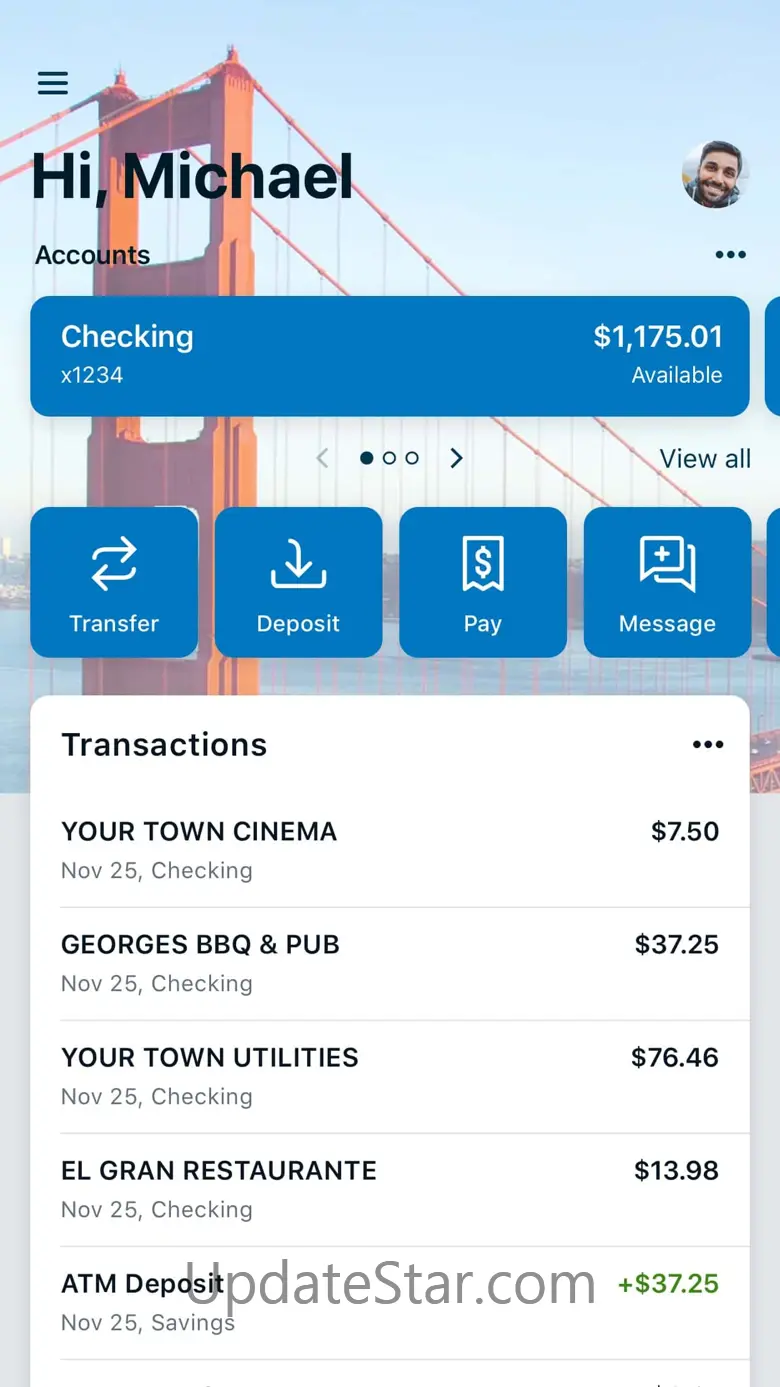This screenshot has width=780, height=1387.
Task: Open Michael's profile picture
Action: coord(716,175)
